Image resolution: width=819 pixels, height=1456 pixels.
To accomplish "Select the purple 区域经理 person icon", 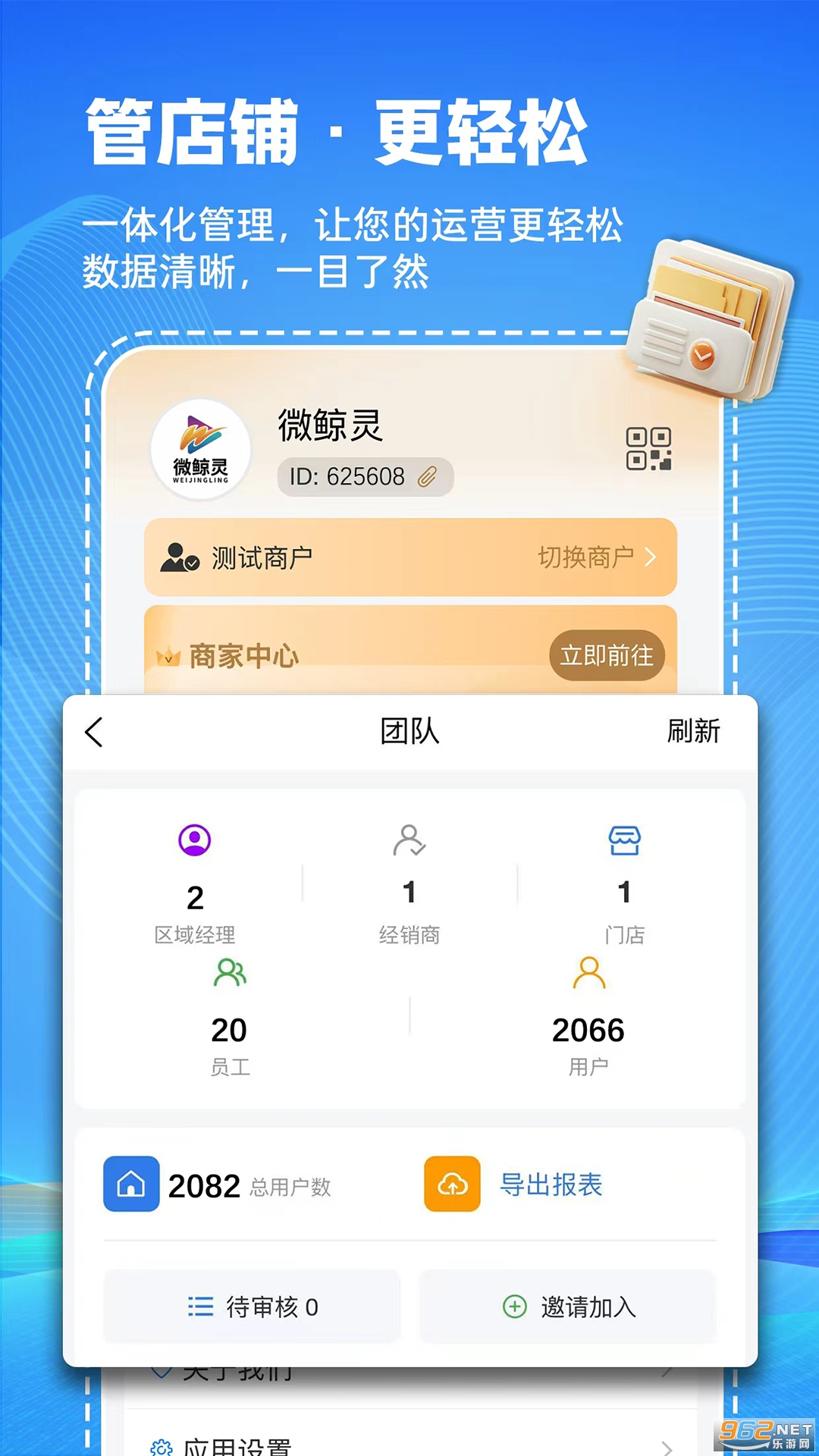I will (x=196, y=840).
